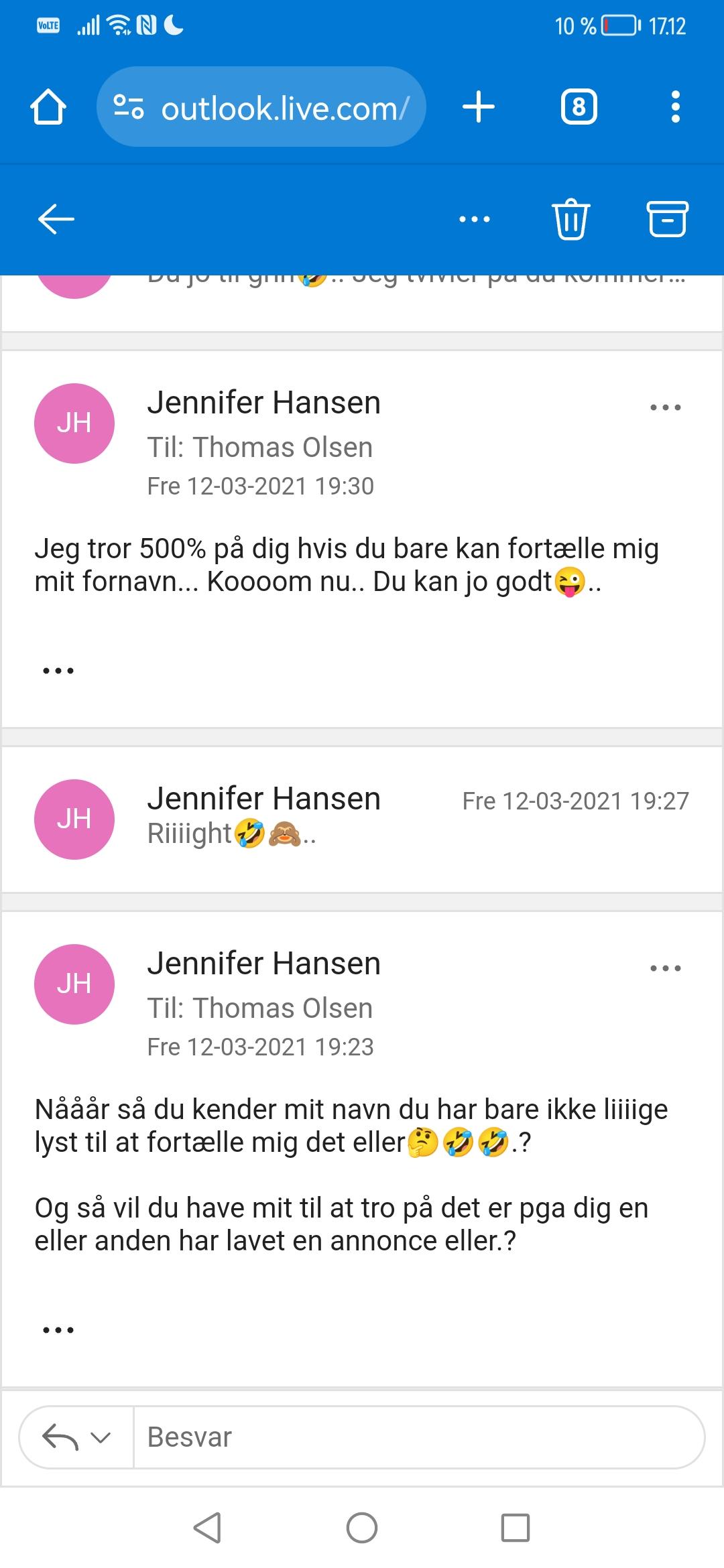Expand the collapsed 19:27 Riiiight message
724x1568 pixels.
(362, 819)
